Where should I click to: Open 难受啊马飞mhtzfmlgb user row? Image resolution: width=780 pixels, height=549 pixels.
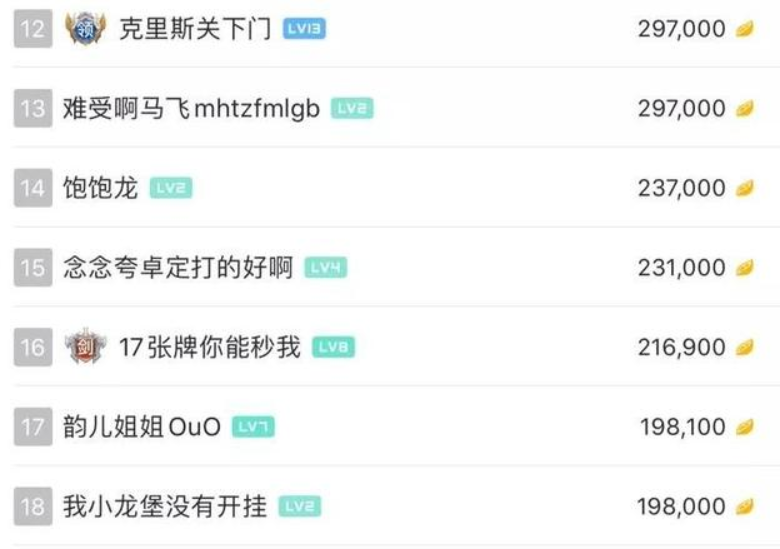point(191,108)
